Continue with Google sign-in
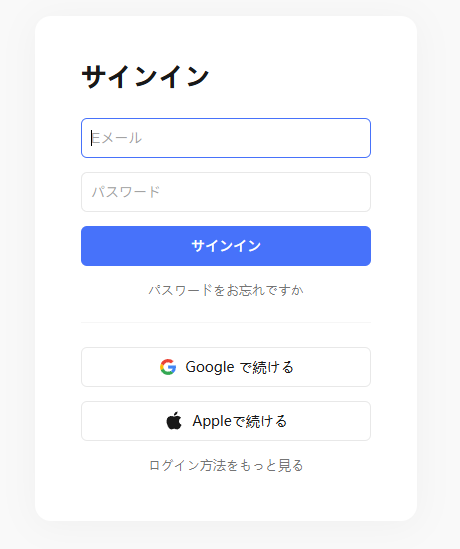This screenshot has width=460, height=549. (x=226, y=367)
